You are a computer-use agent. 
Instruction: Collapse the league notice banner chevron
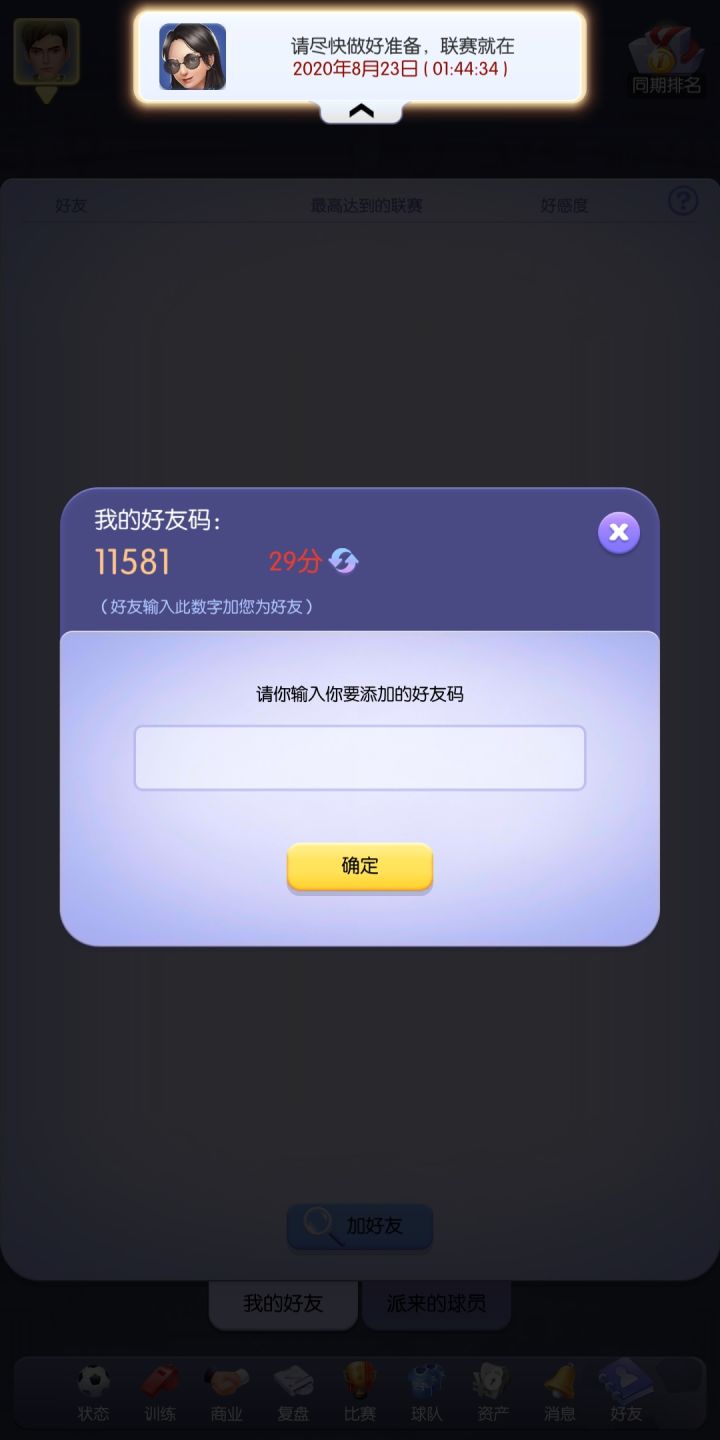360,113
